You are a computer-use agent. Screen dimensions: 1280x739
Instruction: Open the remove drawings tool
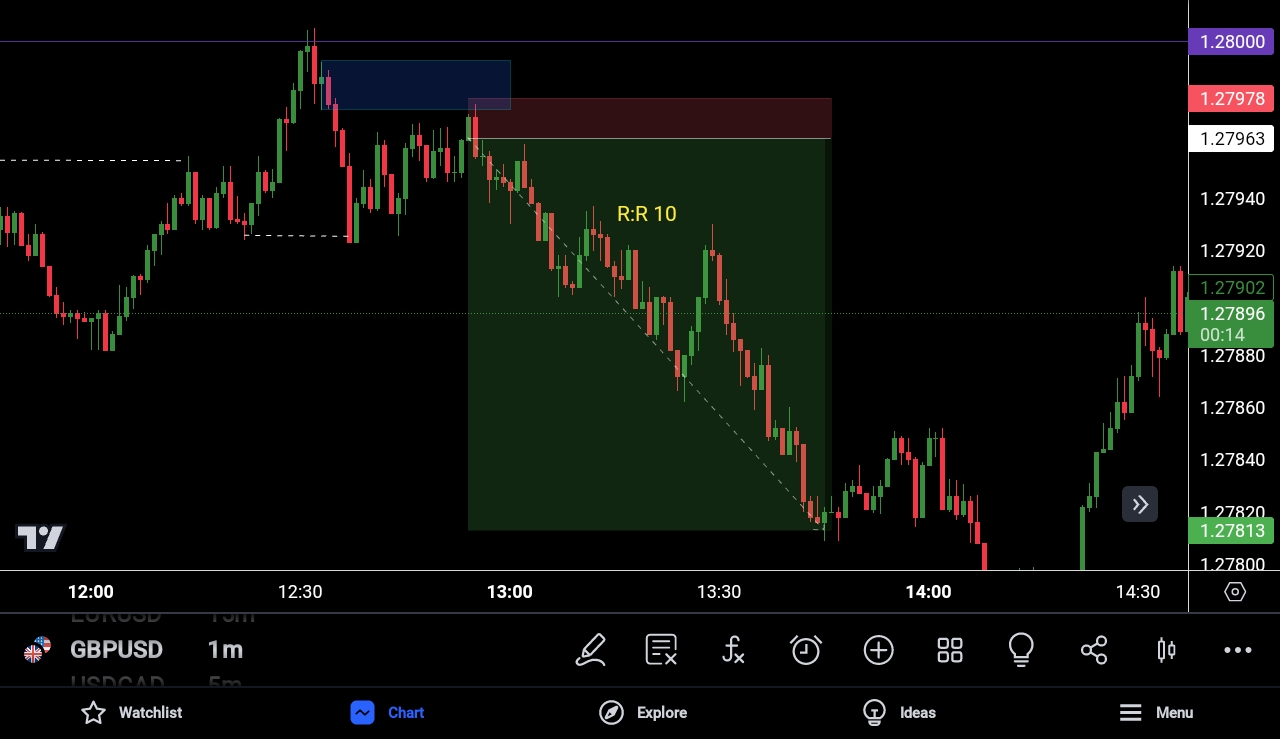[x=661, y=650]
